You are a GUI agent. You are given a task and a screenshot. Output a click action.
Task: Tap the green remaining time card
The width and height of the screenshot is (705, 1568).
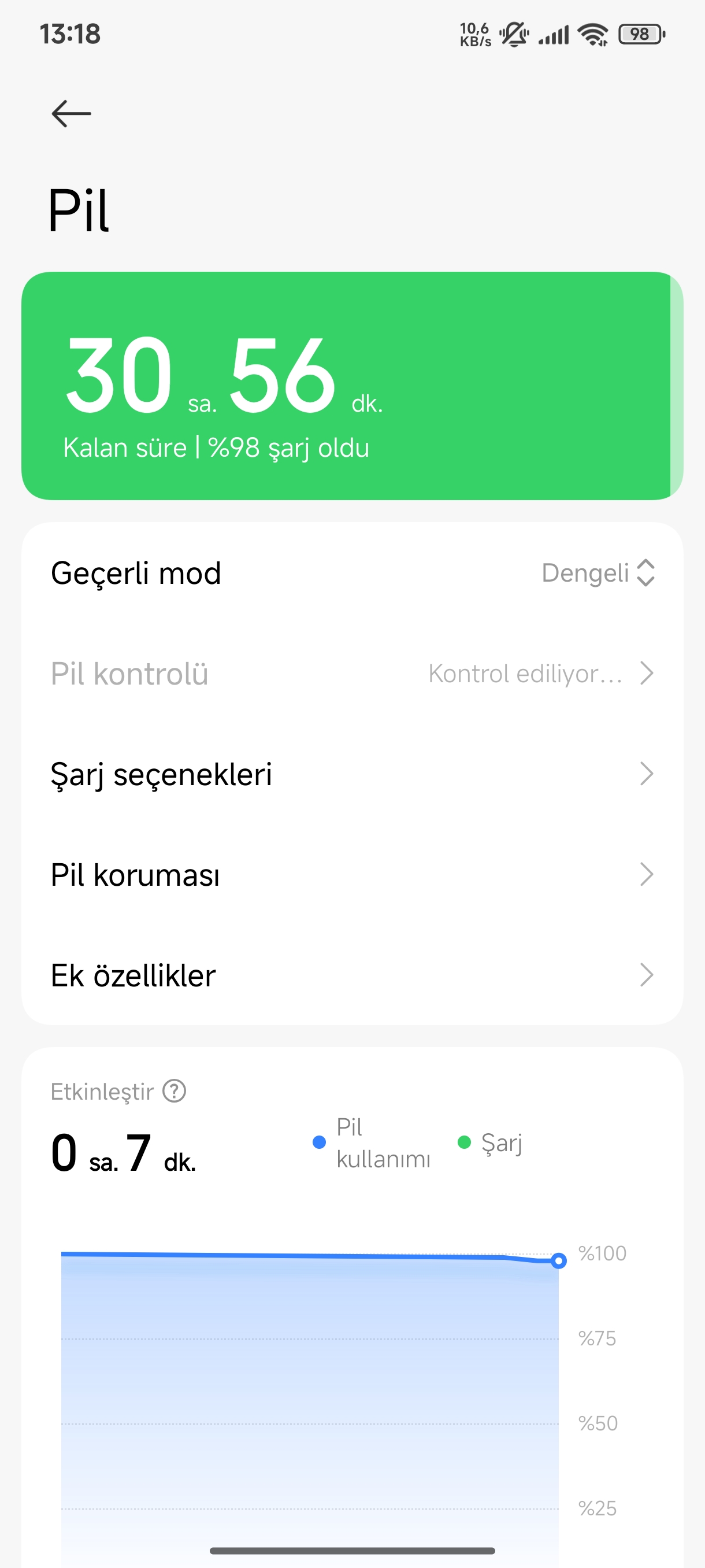tap(351, 386)
